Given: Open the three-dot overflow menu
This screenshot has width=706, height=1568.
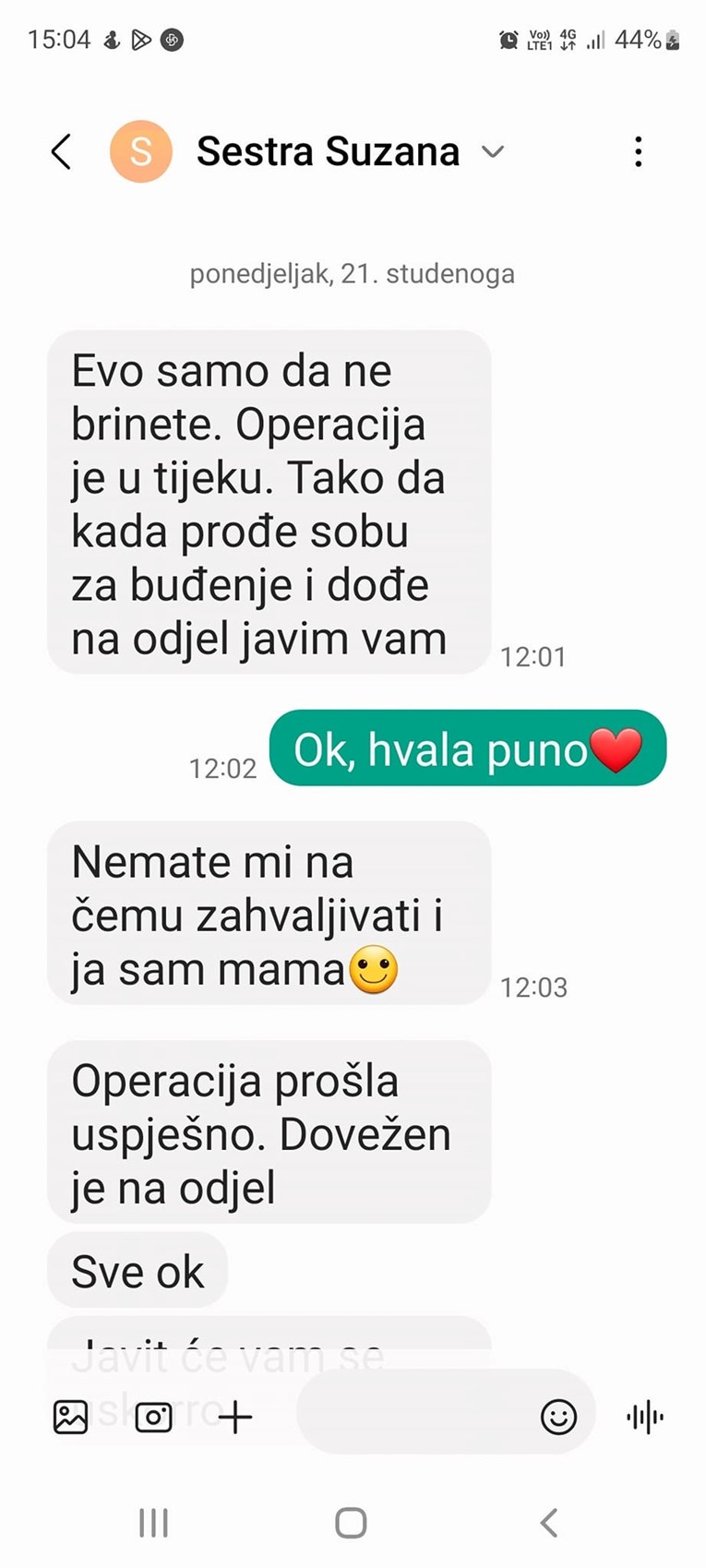Looking at the screenshot, I should coord(638,151).
